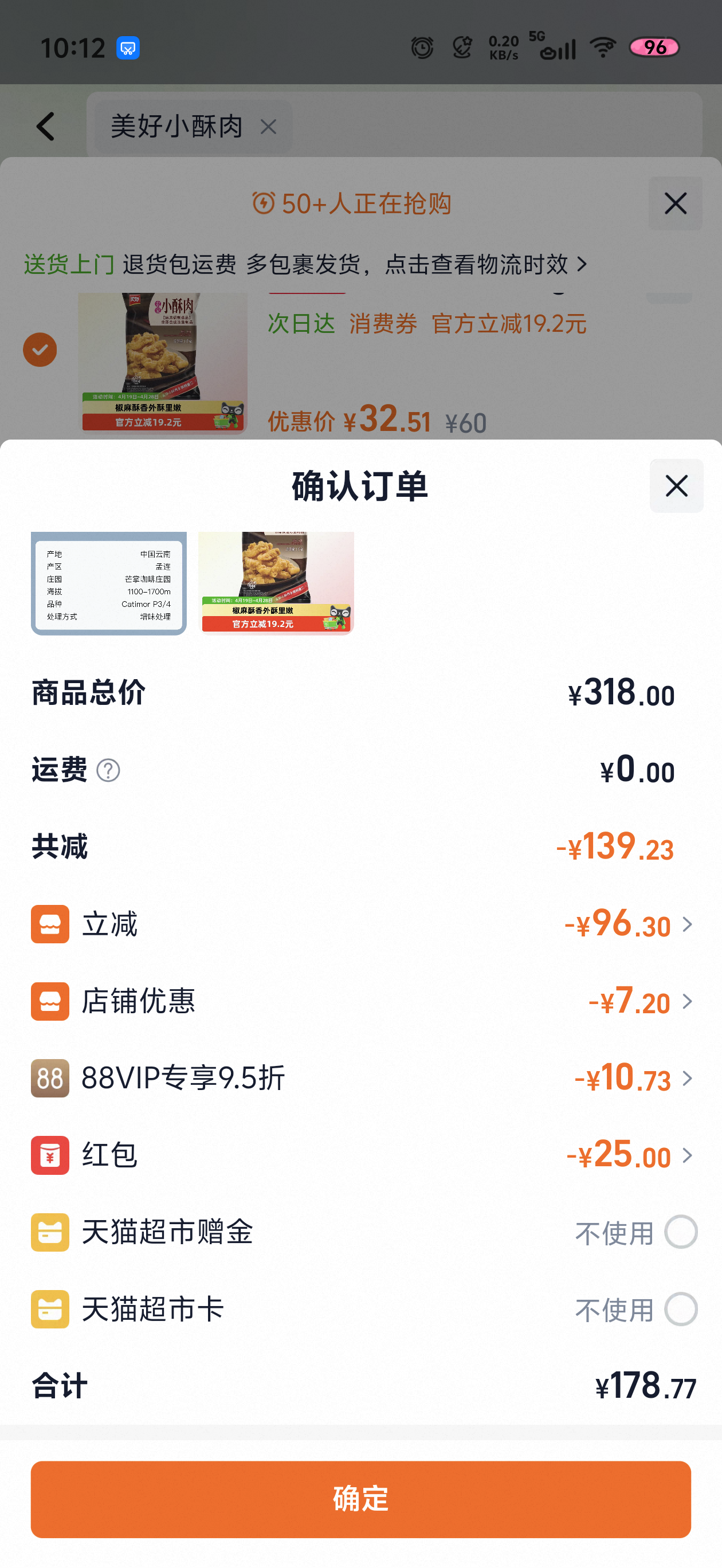The image size is (722, 1568).
Task: Open the logistics timing details chevron
Action: click(x=582, y=264)
